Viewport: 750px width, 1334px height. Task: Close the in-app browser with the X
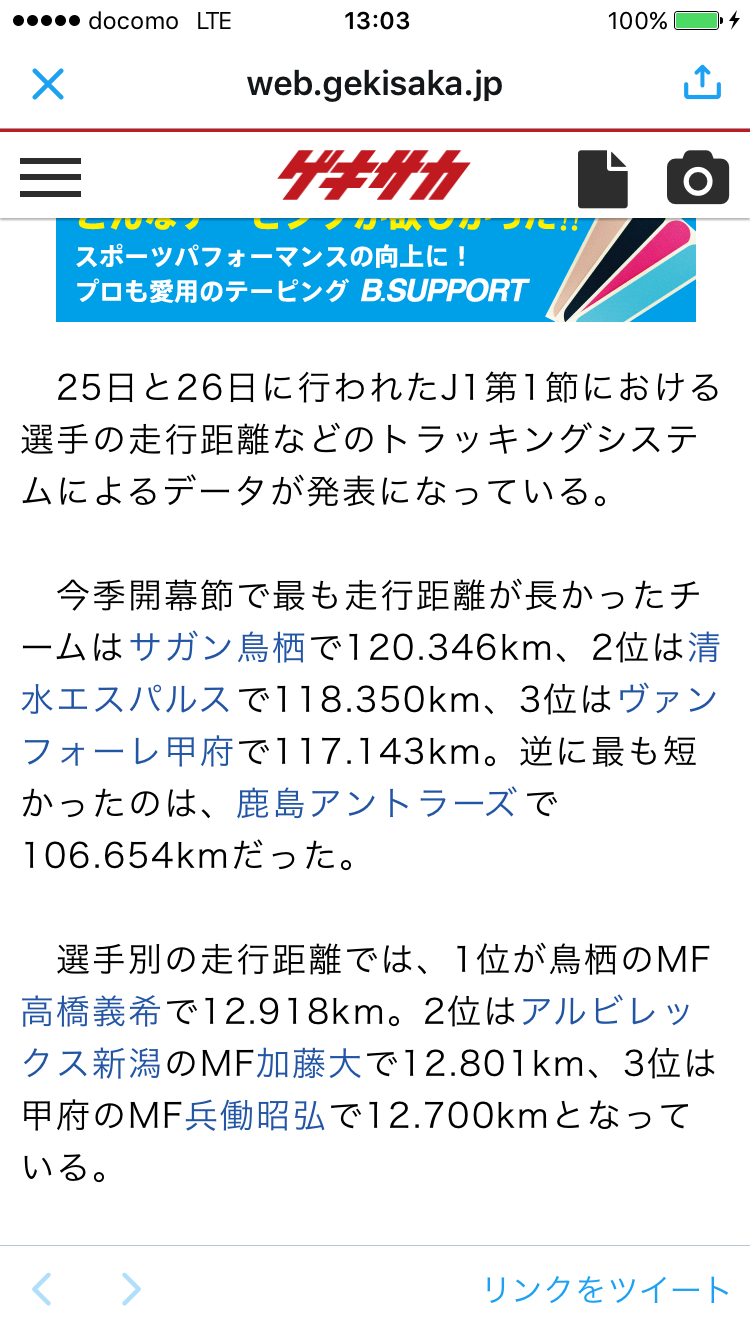(x=48, y=84)
